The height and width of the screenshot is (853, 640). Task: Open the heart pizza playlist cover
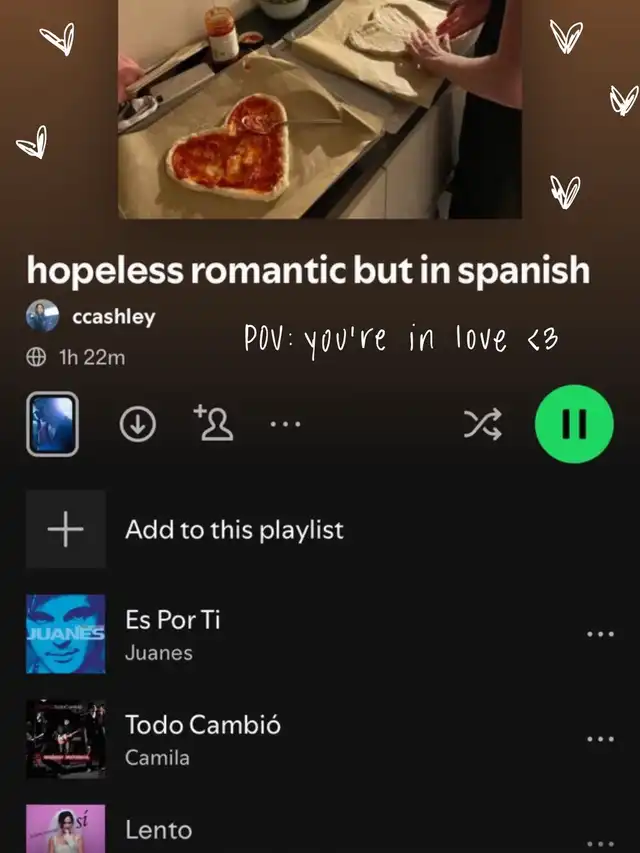click(319, 108)
